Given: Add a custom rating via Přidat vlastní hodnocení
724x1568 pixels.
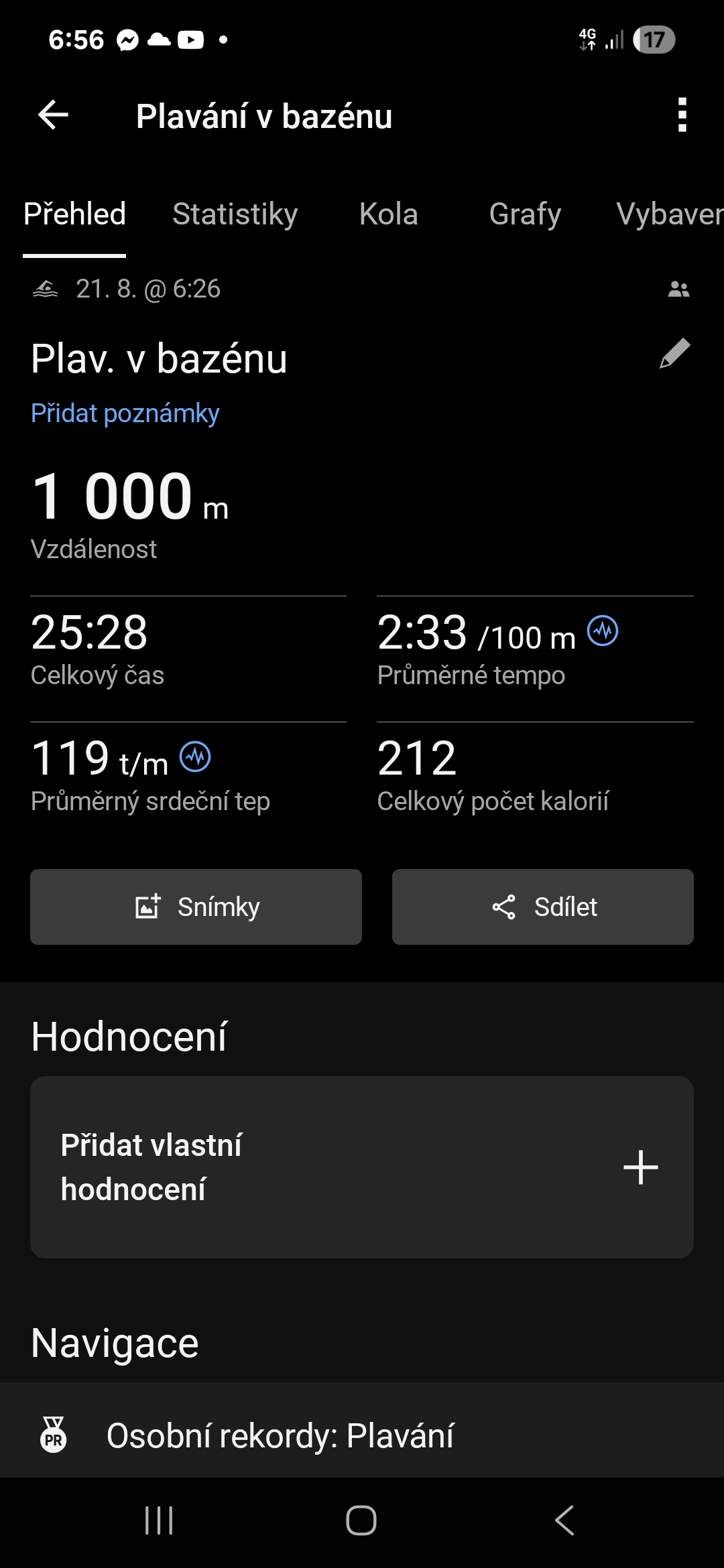Looking at the screenshot, I should coord(362,1167).
